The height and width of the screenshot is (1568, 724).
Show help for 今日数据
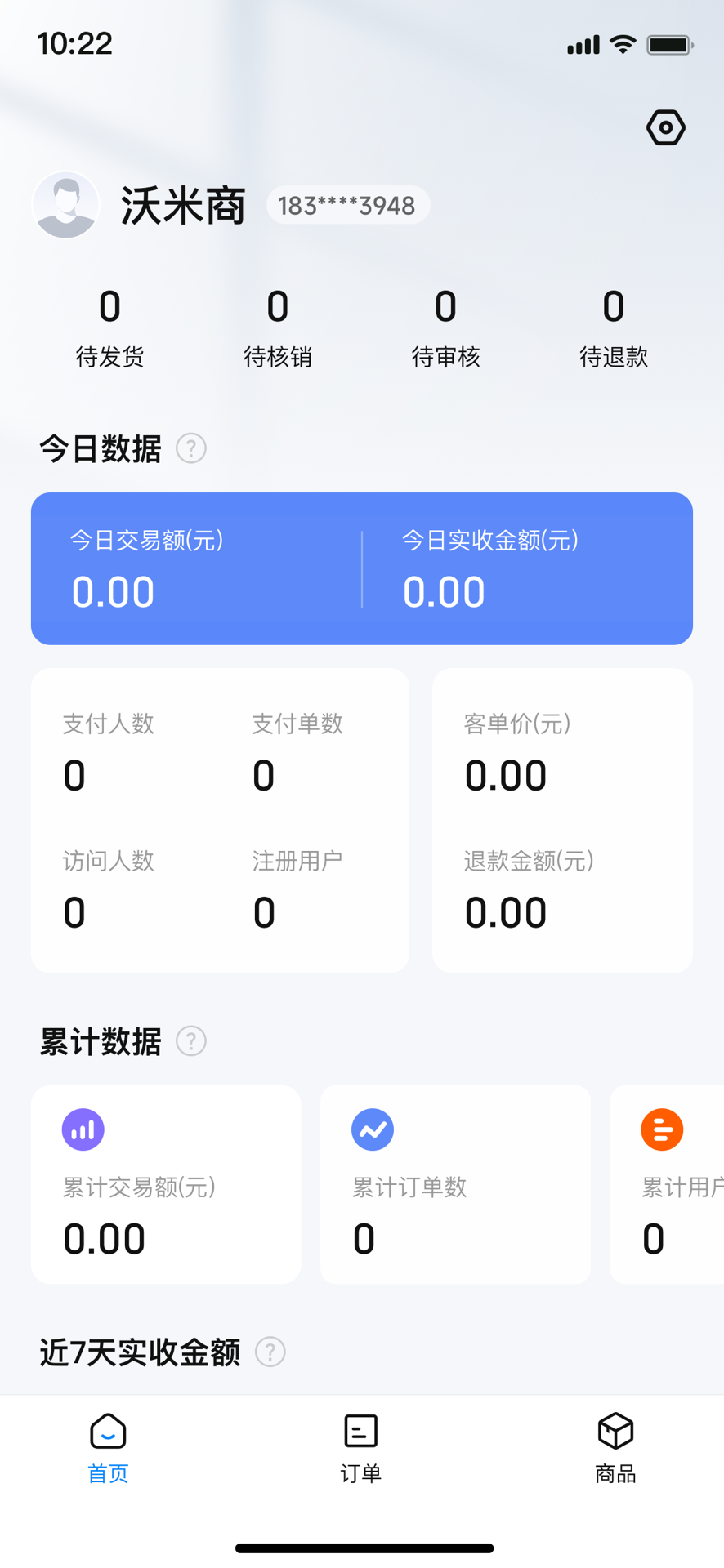[x=191, y=448]
